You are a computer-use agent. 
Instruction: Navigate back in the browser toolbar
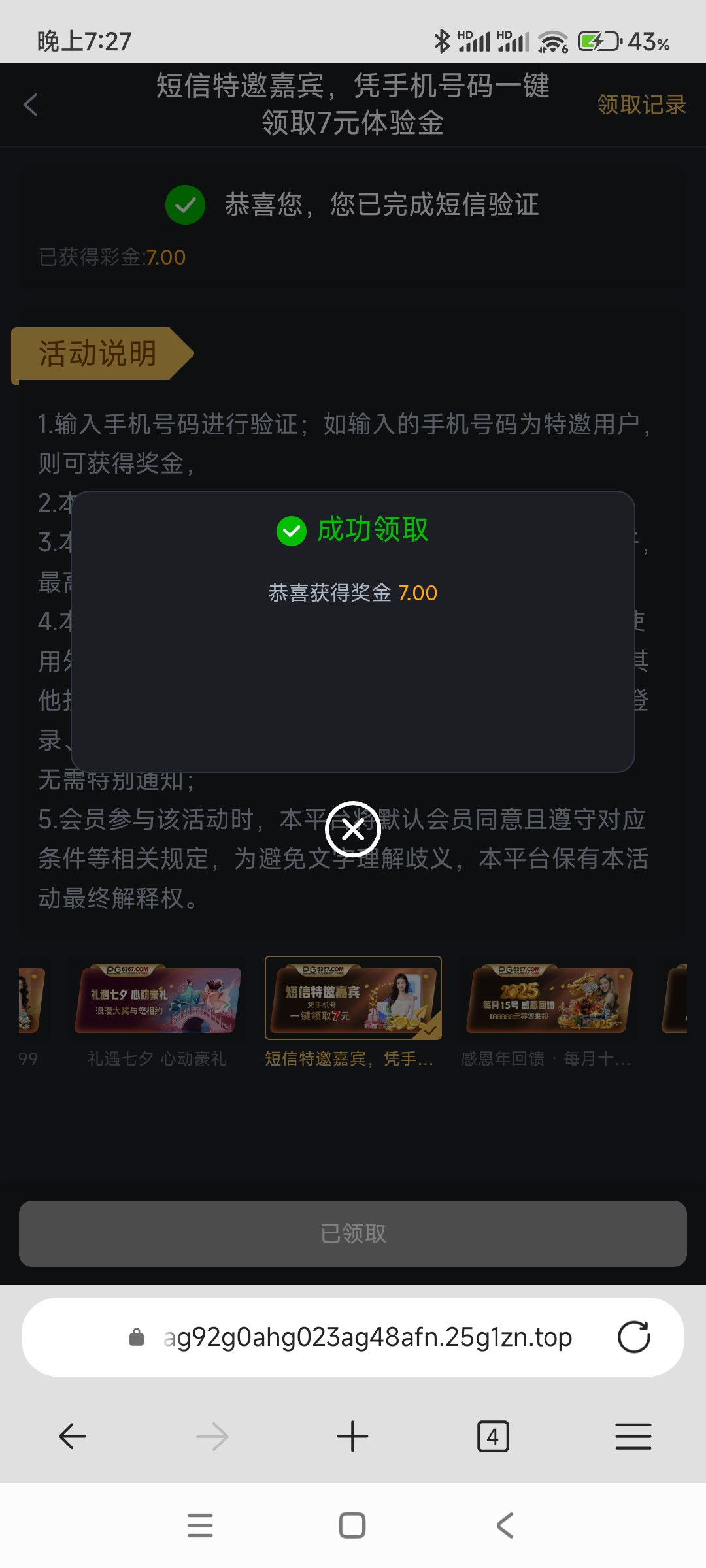(73, 1436)
